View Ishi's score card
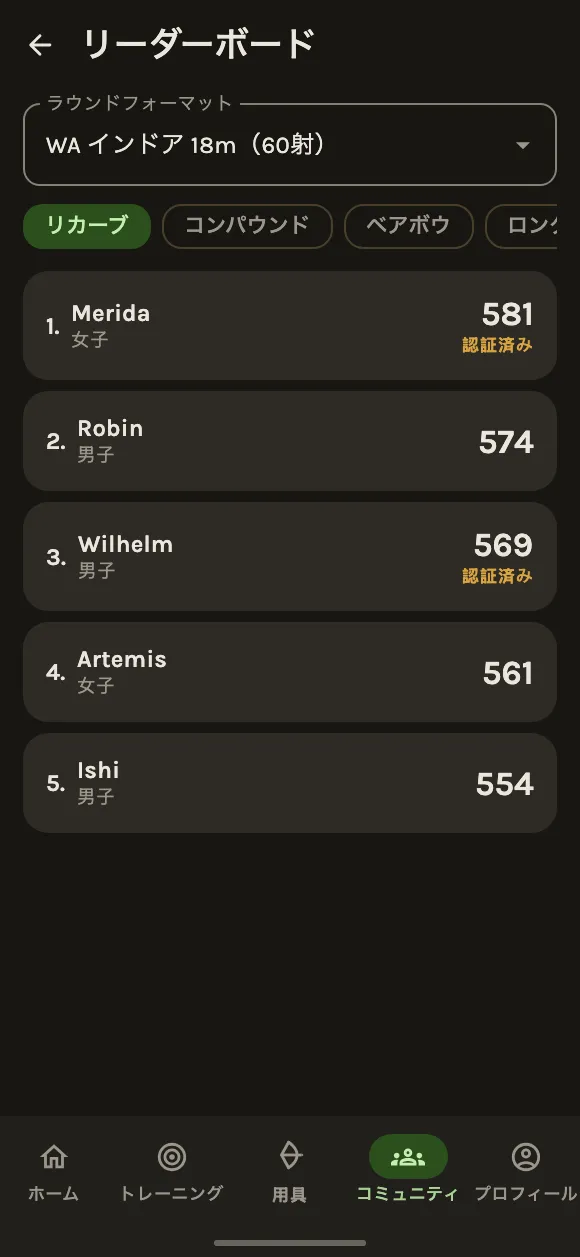The image size is (580, 1257). (290, 783)
